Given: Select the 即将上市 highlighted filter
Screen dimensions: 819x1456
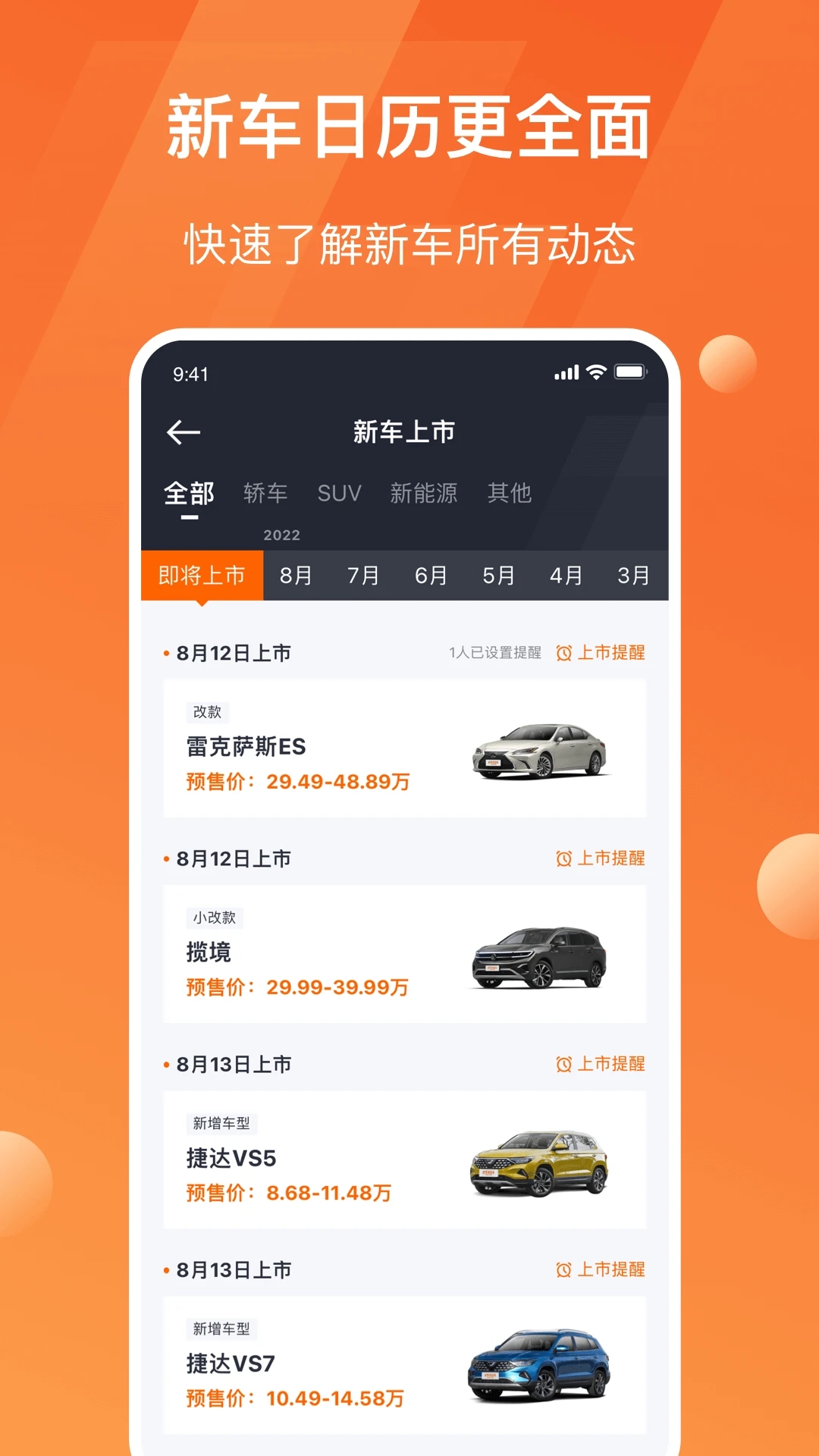Looking at the screenshot, I should 202,576.
